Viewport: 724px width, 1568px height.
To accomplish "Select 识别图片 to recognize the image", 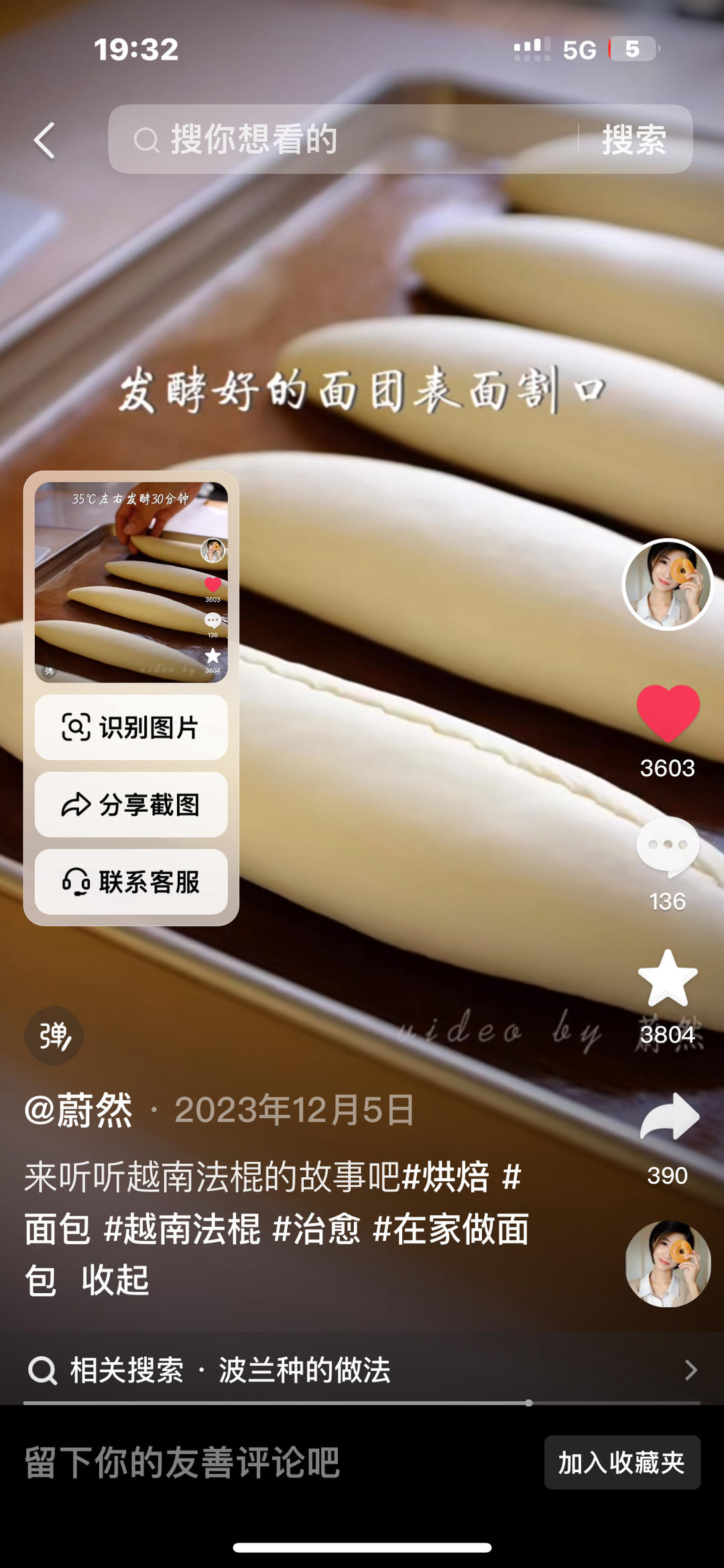I will pos(131,727).
